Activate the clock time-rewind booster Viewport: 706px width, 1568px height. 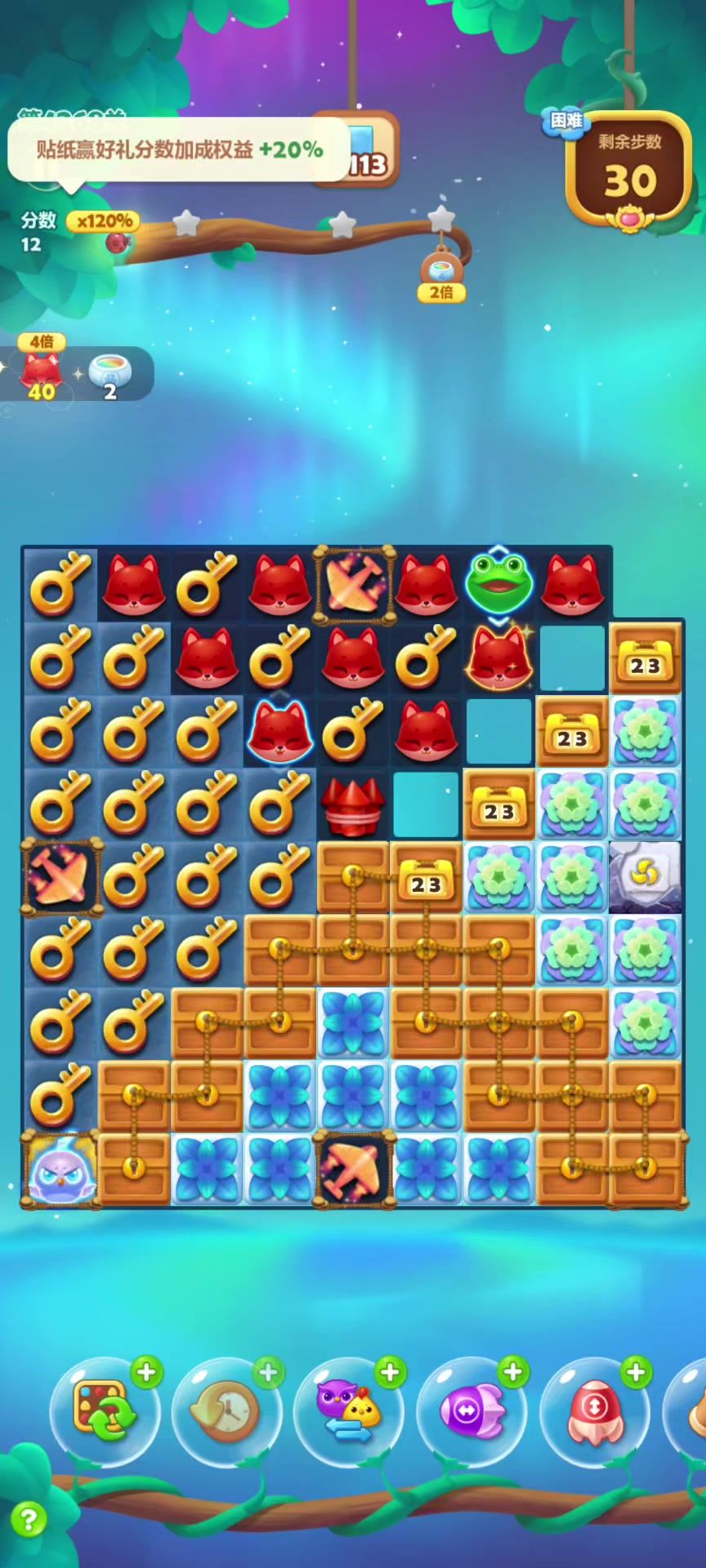click(x=226, y=1412)
